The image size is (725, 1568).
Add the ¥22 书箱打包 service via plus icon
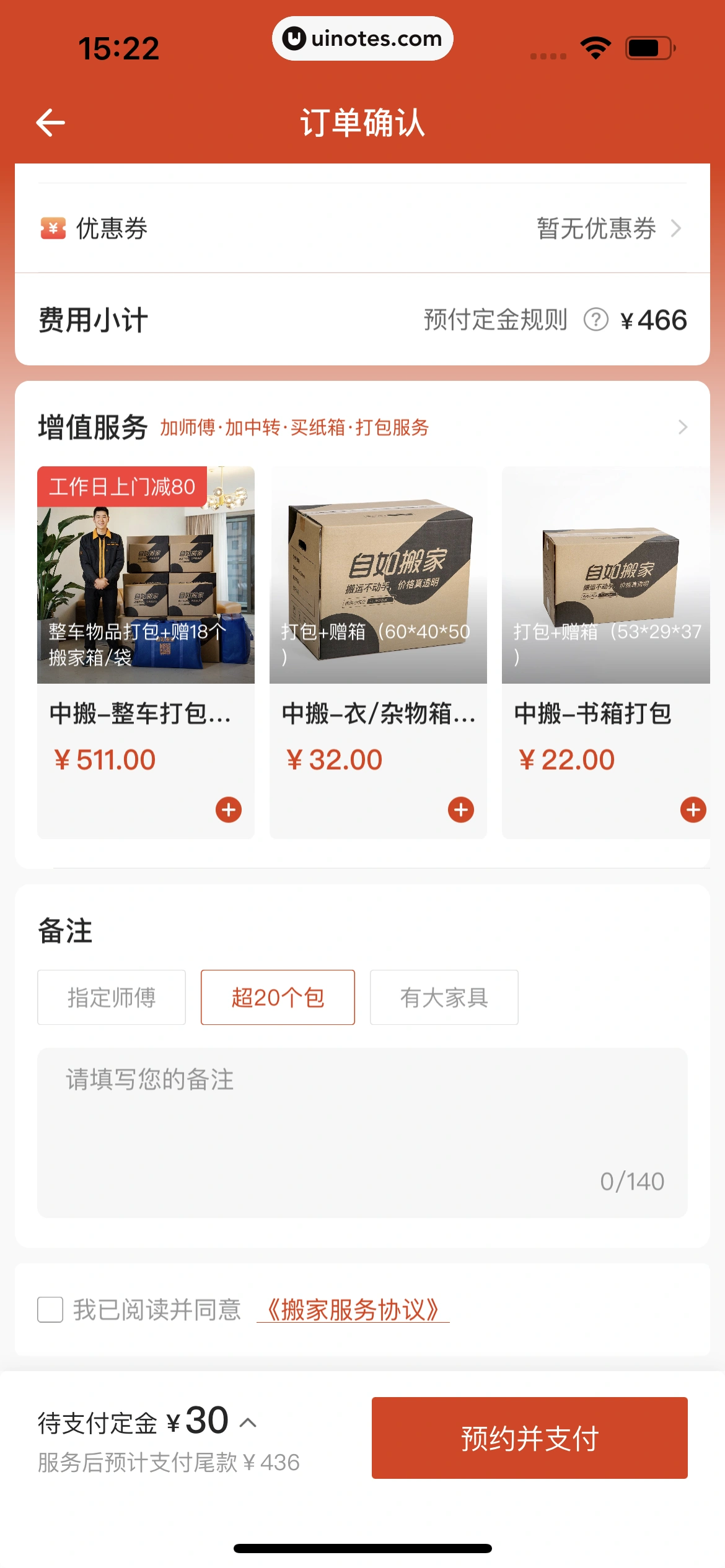[692, 809]
